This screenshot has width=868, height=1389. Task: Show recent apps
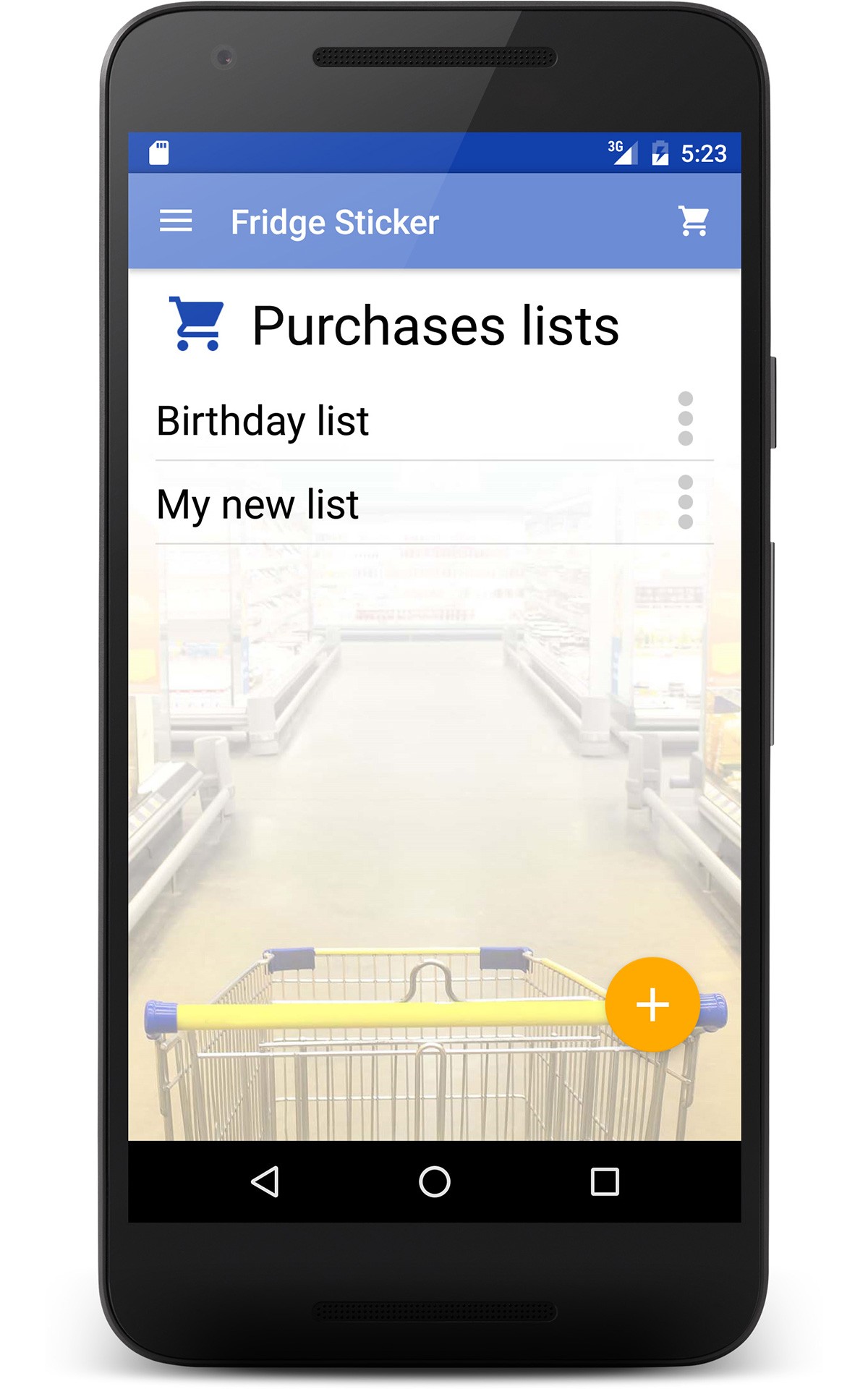coord(605,1181)
